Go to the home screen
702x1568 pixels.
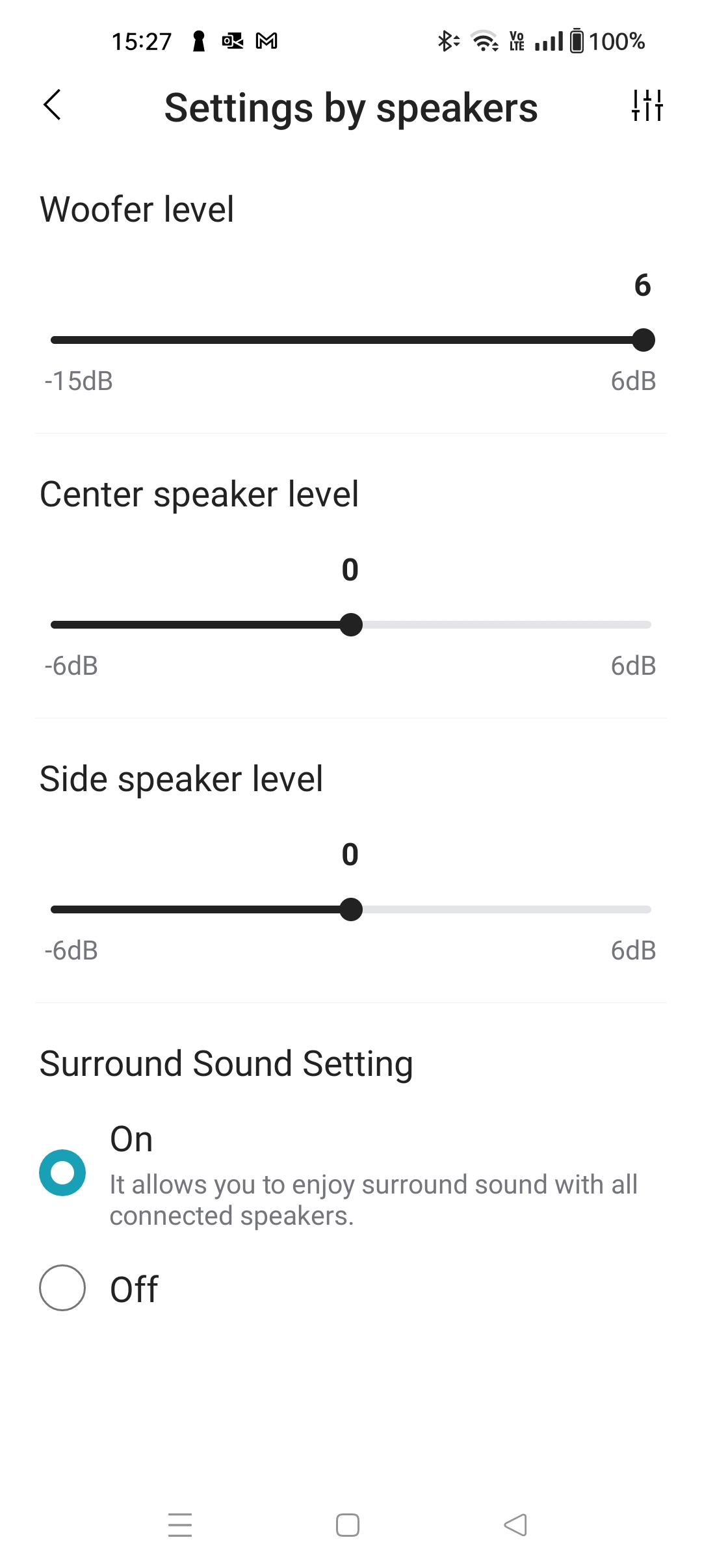tap(348, 1524)
